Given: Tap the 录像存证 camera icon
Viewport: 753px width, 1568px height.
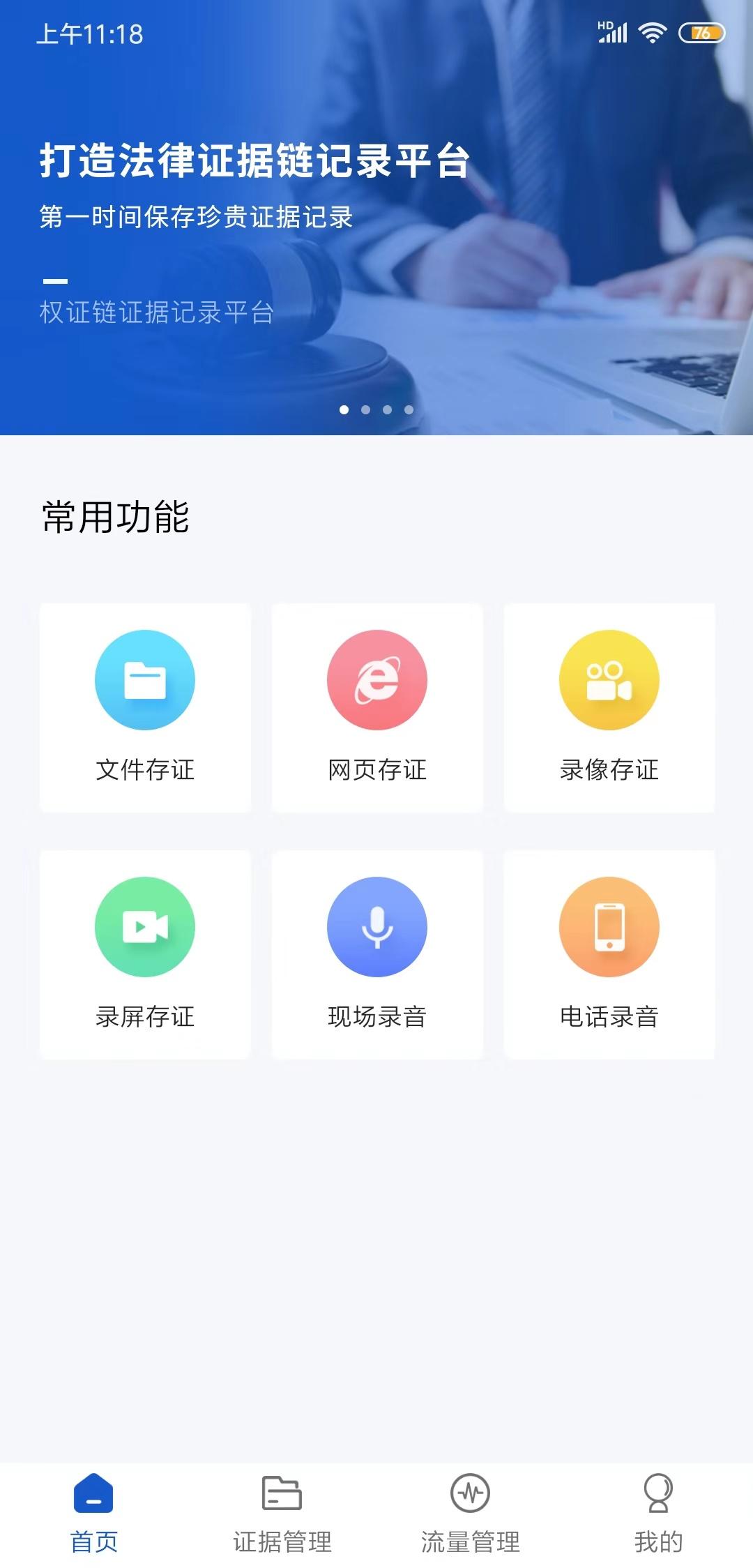Looking at the screenshot, I should 609,680.
